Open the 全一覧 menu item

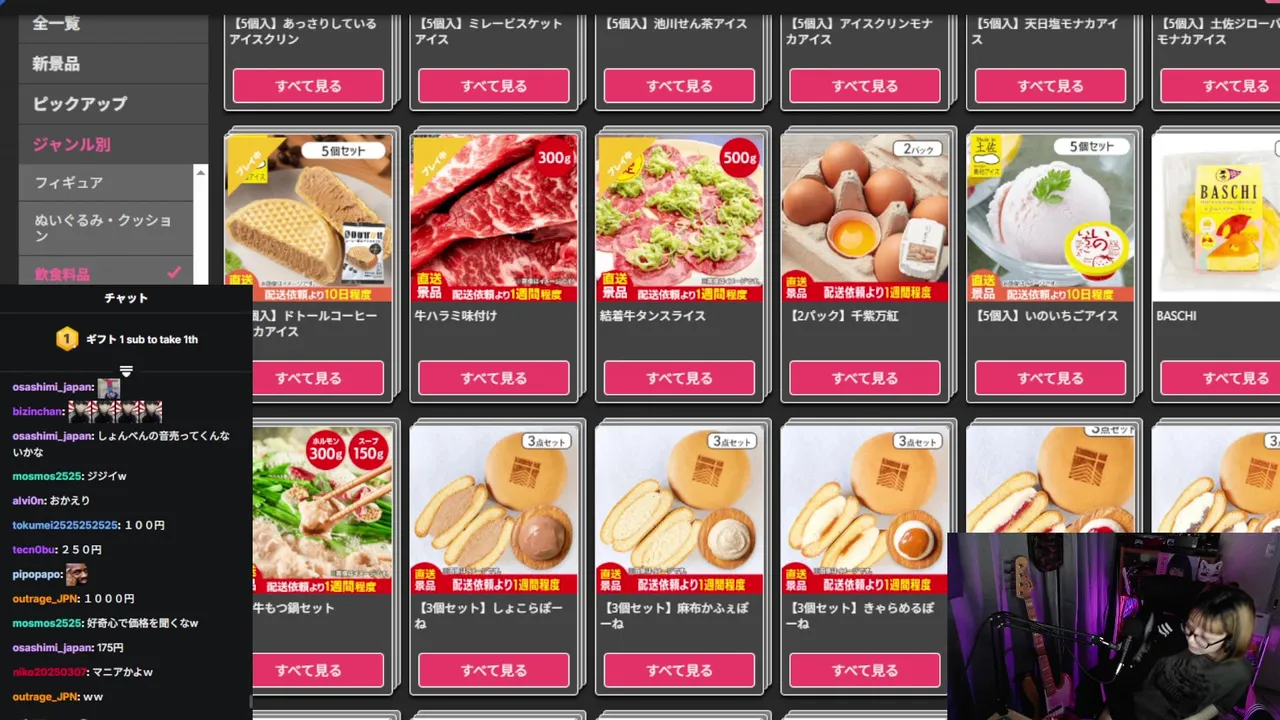[56, 23]
